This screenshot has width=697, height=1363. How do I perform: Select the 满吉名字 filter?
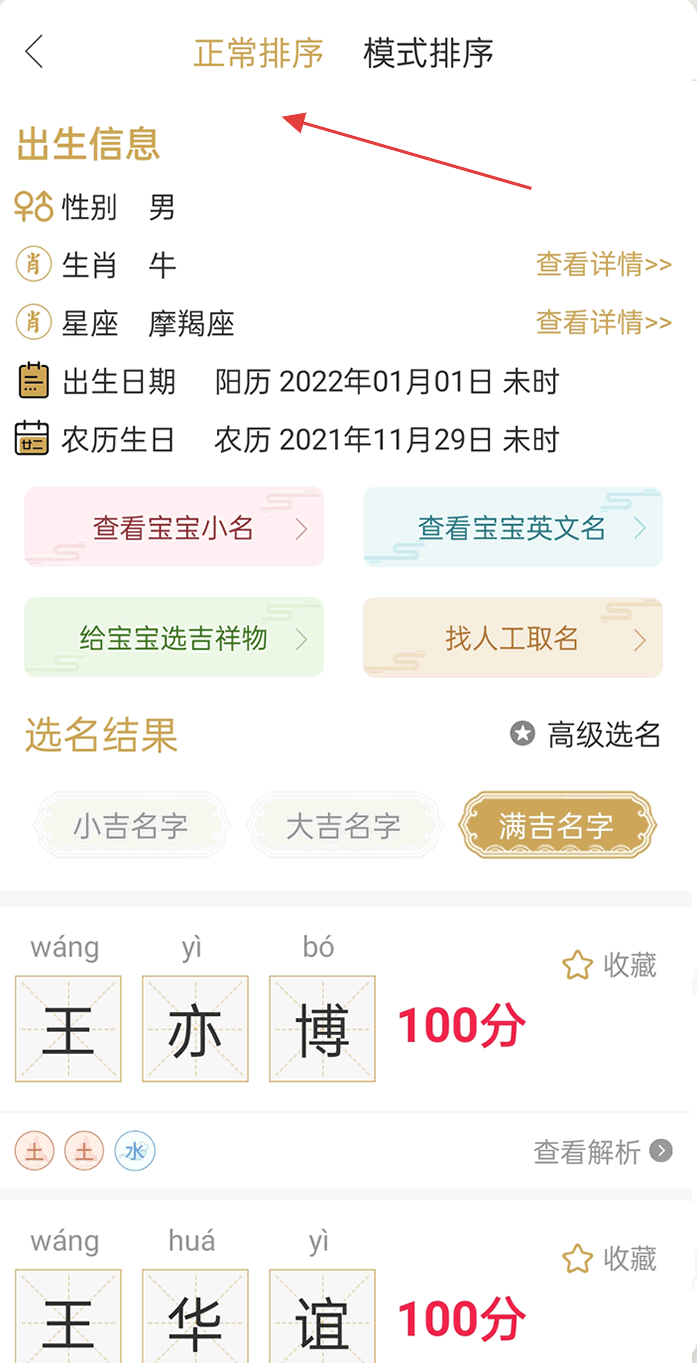pos(556,826)
